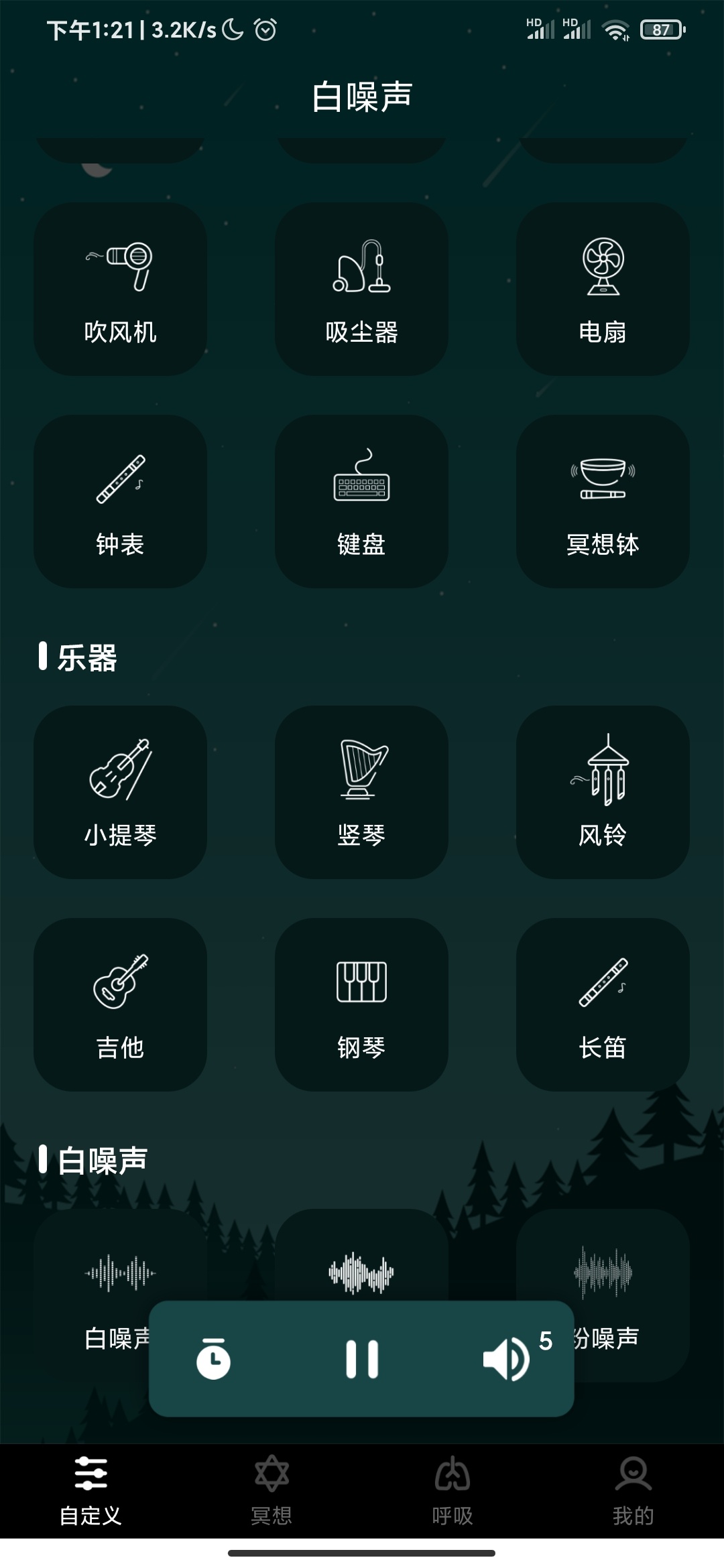Add the 风铃 wind chime sound
This screenshot has height=1568, width=724.
[603, 792]
